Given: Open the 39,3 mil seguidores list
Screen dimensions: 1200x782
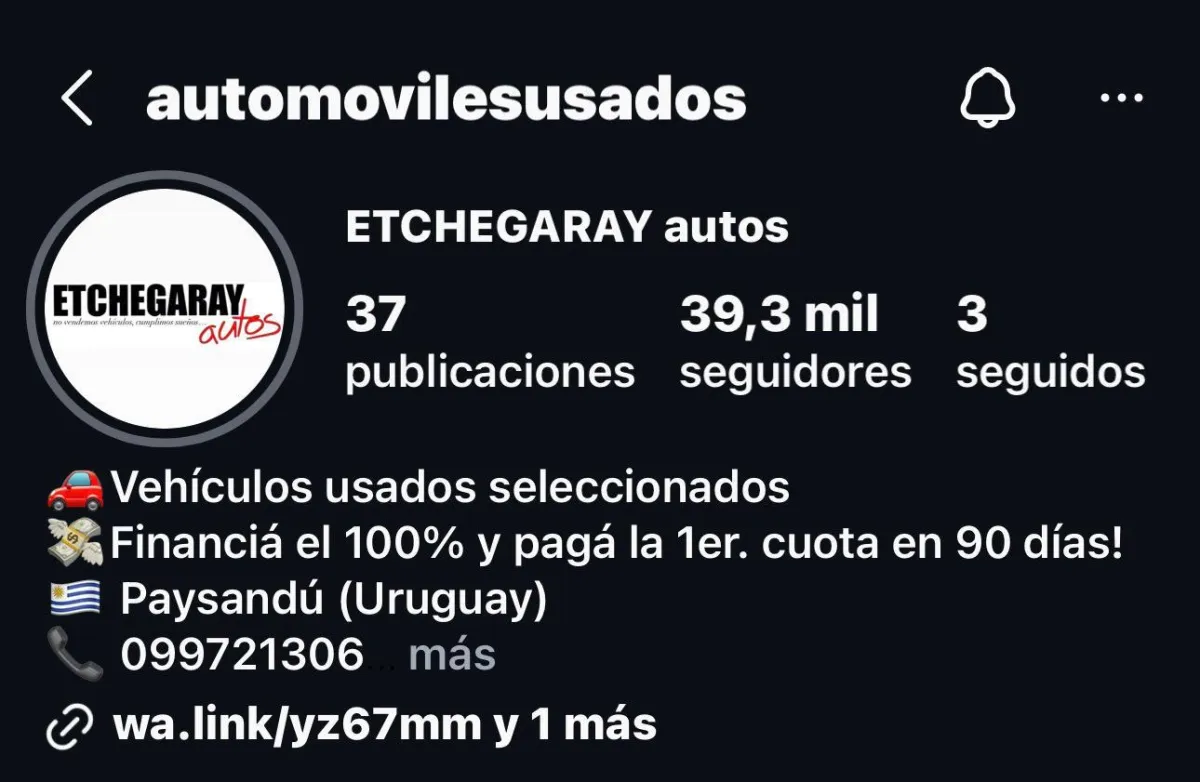Looking at the screenshot, I should point(795,343).
